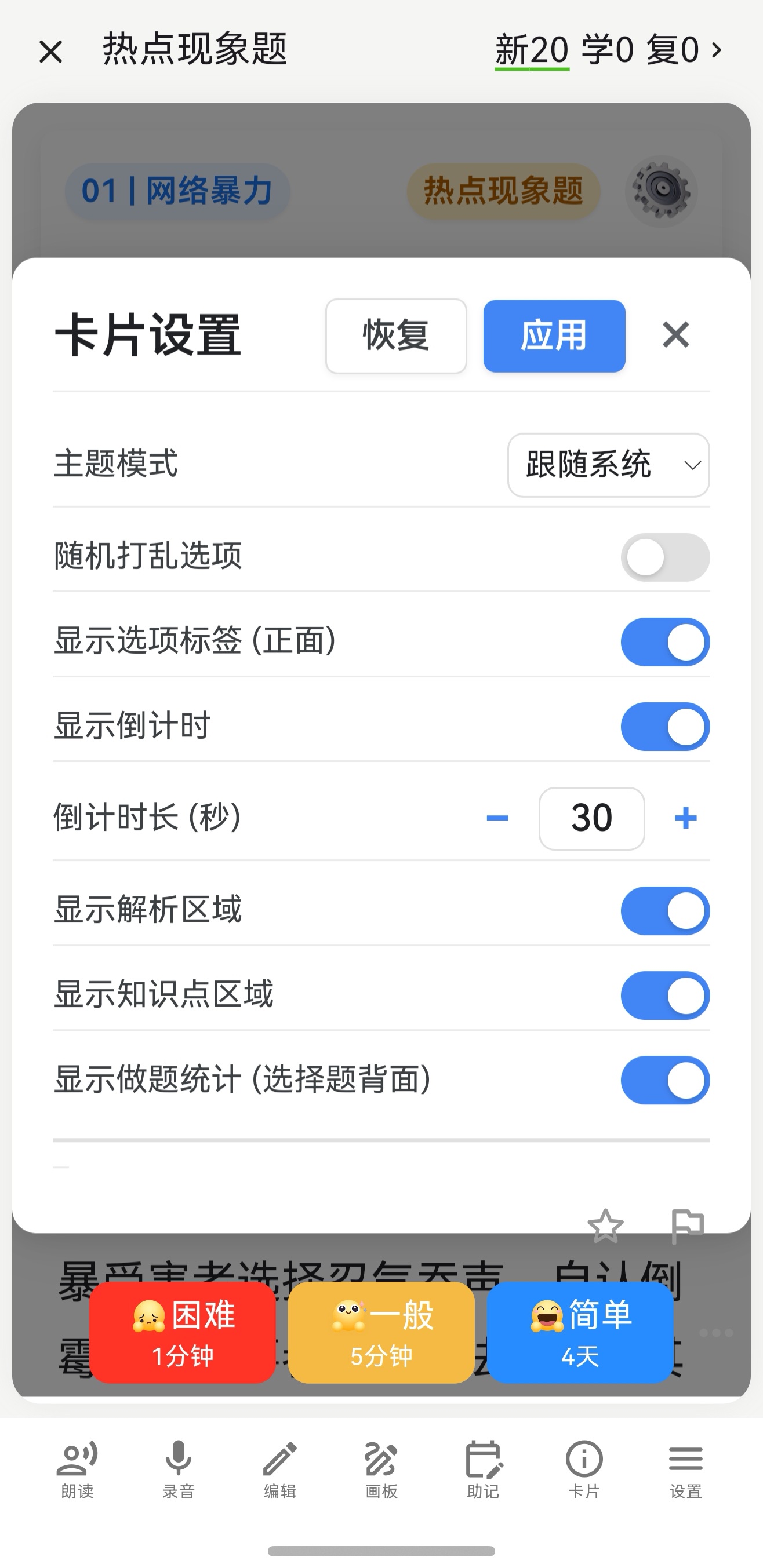Rate the card as 困难
The height and width of the screenshot is (1568, 763).
pos(182,1332)
